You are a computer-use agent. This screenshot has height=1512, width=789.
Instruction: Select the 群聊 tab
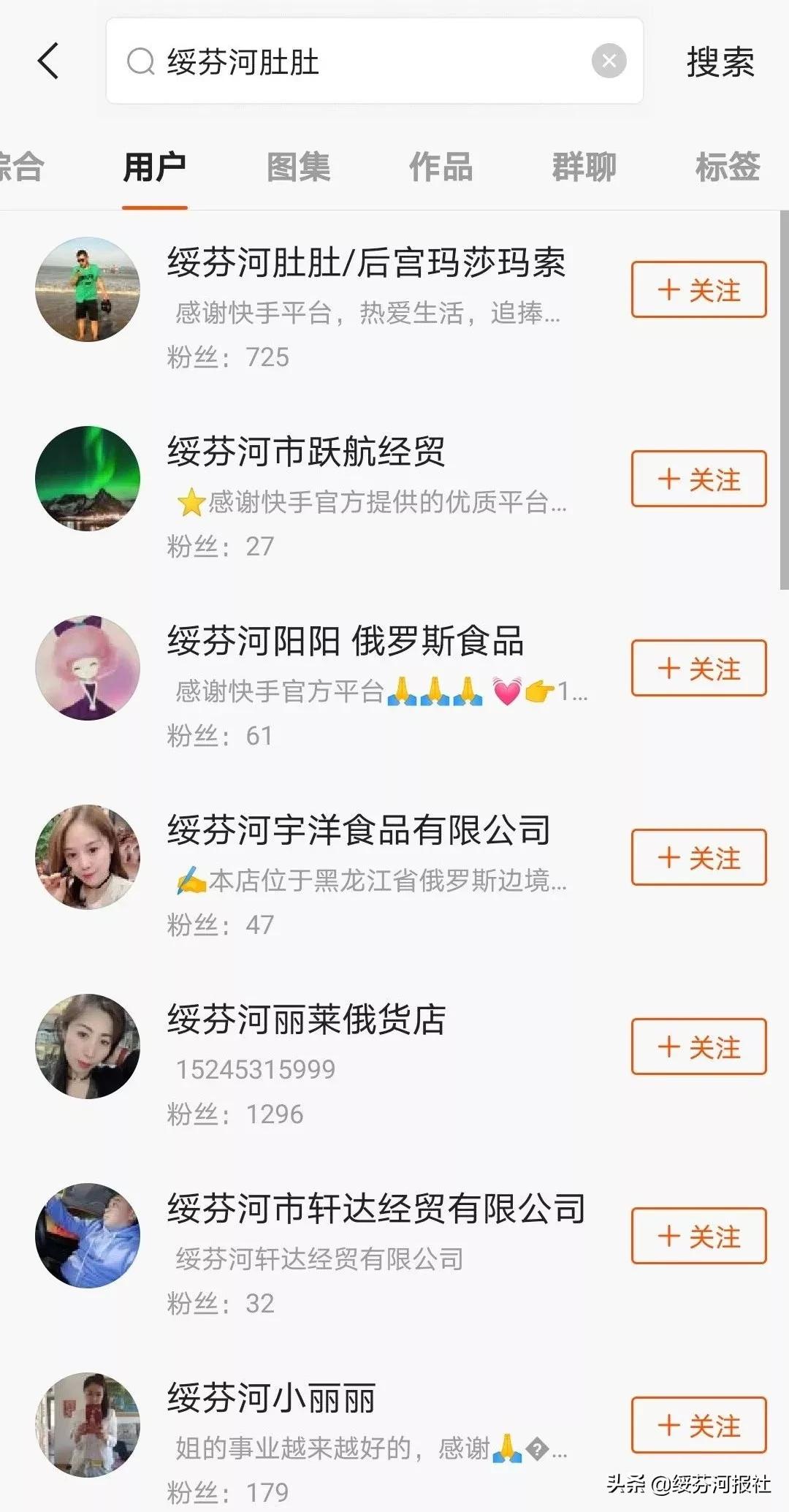tap(584, 166)
